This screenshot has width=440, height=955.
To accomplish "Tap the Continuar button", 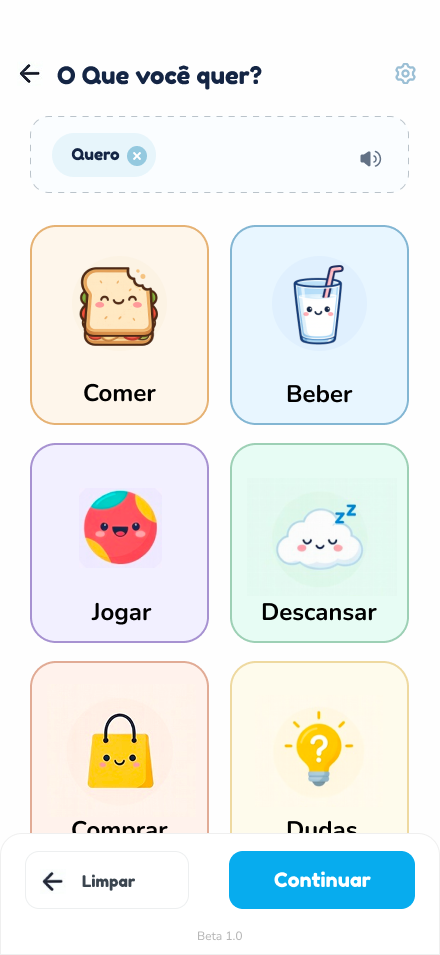I will coord(322,880).
